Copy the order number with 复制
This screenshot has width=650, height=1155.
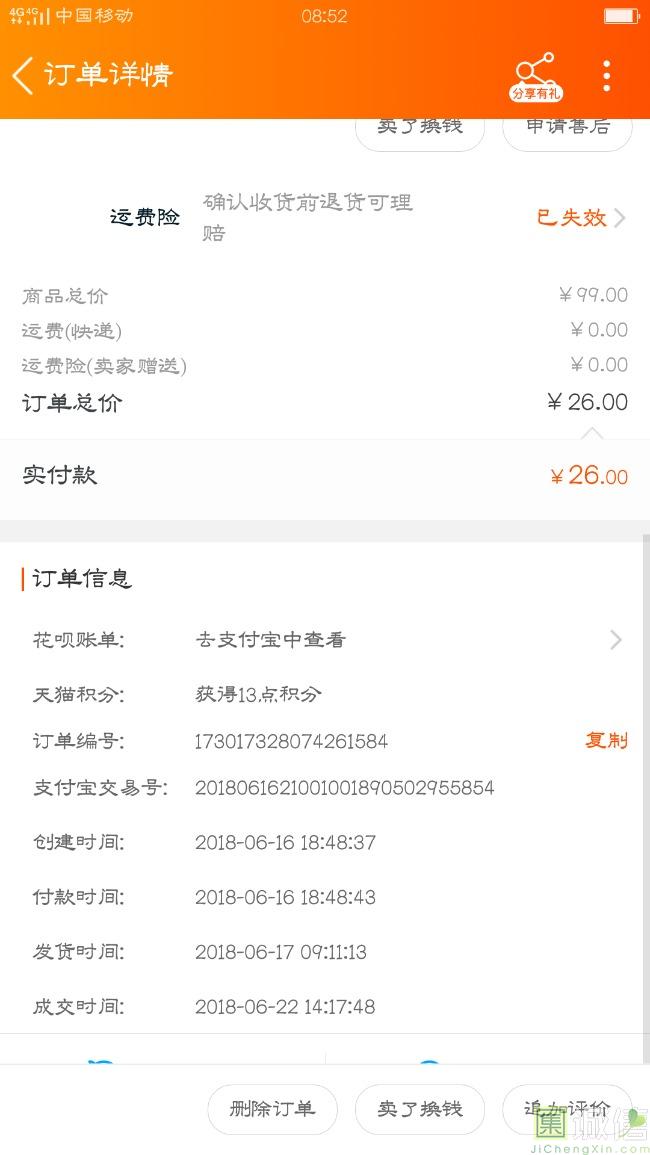[x=606, y=740]
